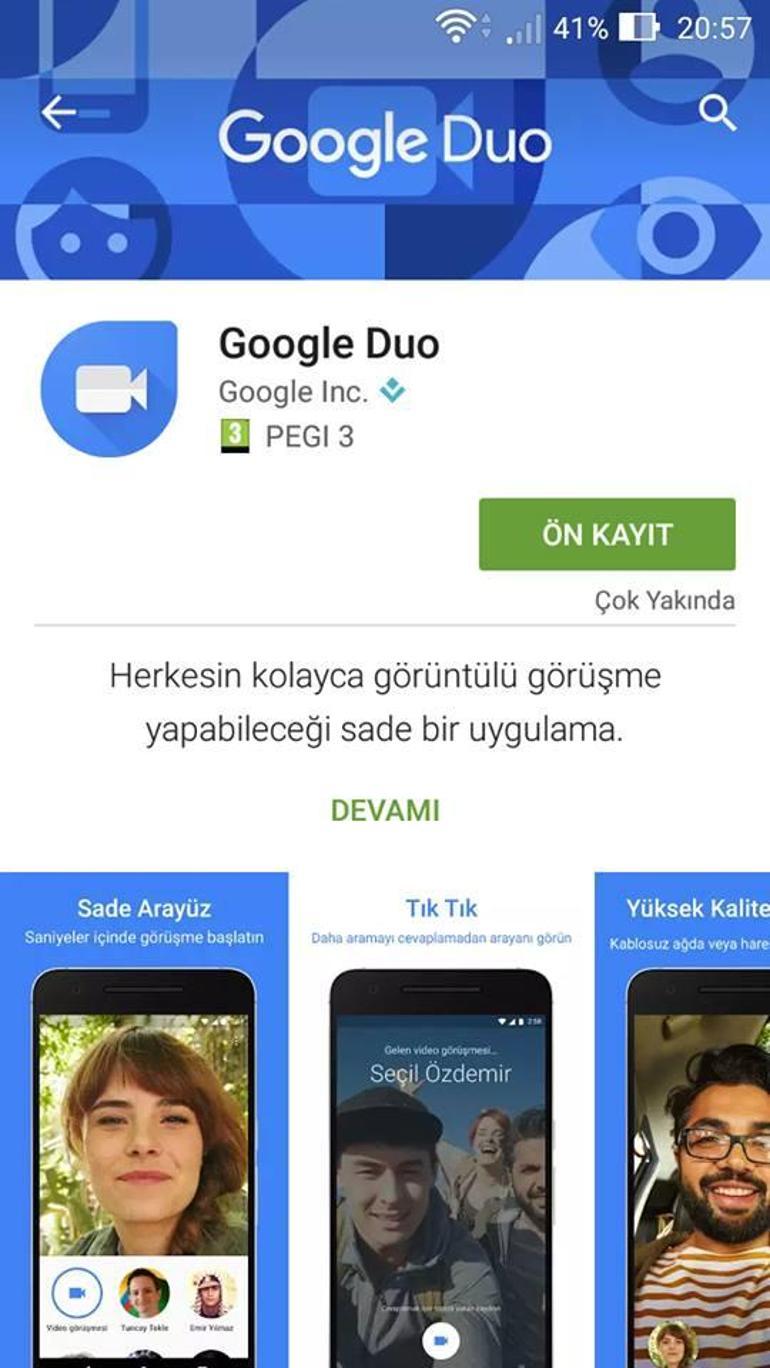Image resolution: width=770 pixels, height=1368 pixels.
Task: Expand the description with DEVAMI
Action: click(x=385, y=810)
